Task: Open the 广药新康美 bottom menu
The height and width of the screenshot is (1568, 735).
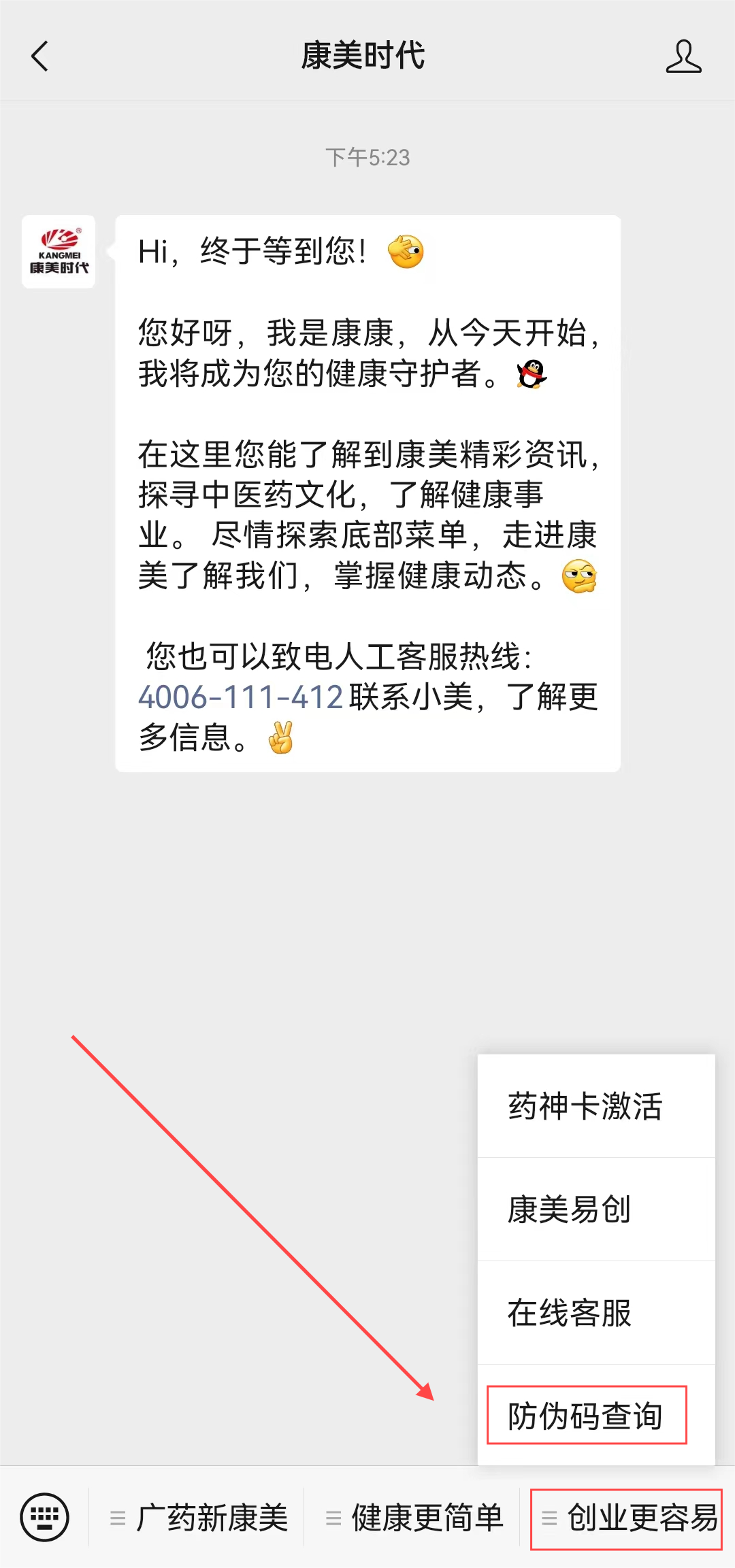Action: pyautogui.click(x=197, y=1518)
